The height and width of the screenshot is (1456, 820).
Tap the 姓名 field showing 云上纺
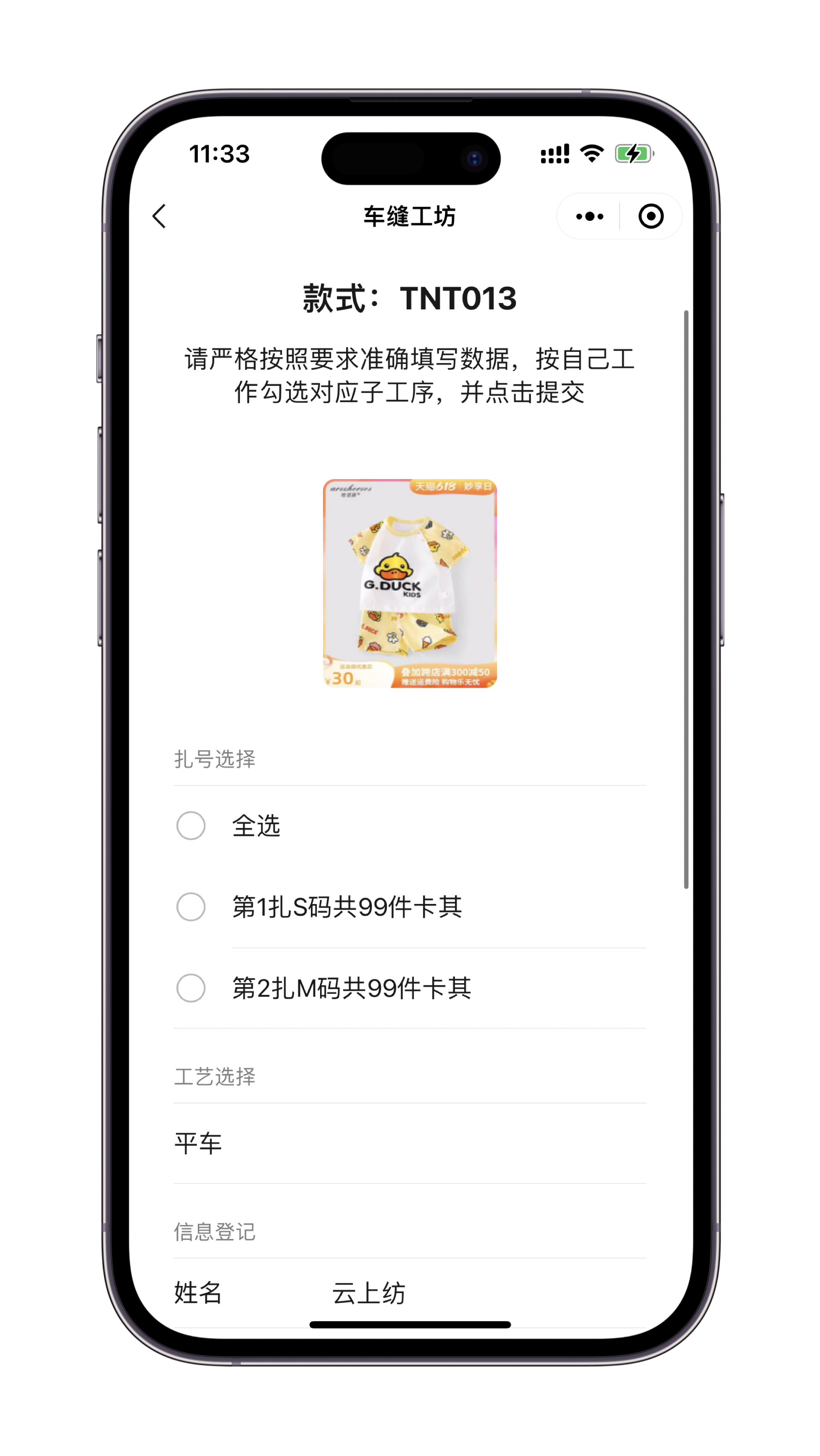coord(410,1293)
